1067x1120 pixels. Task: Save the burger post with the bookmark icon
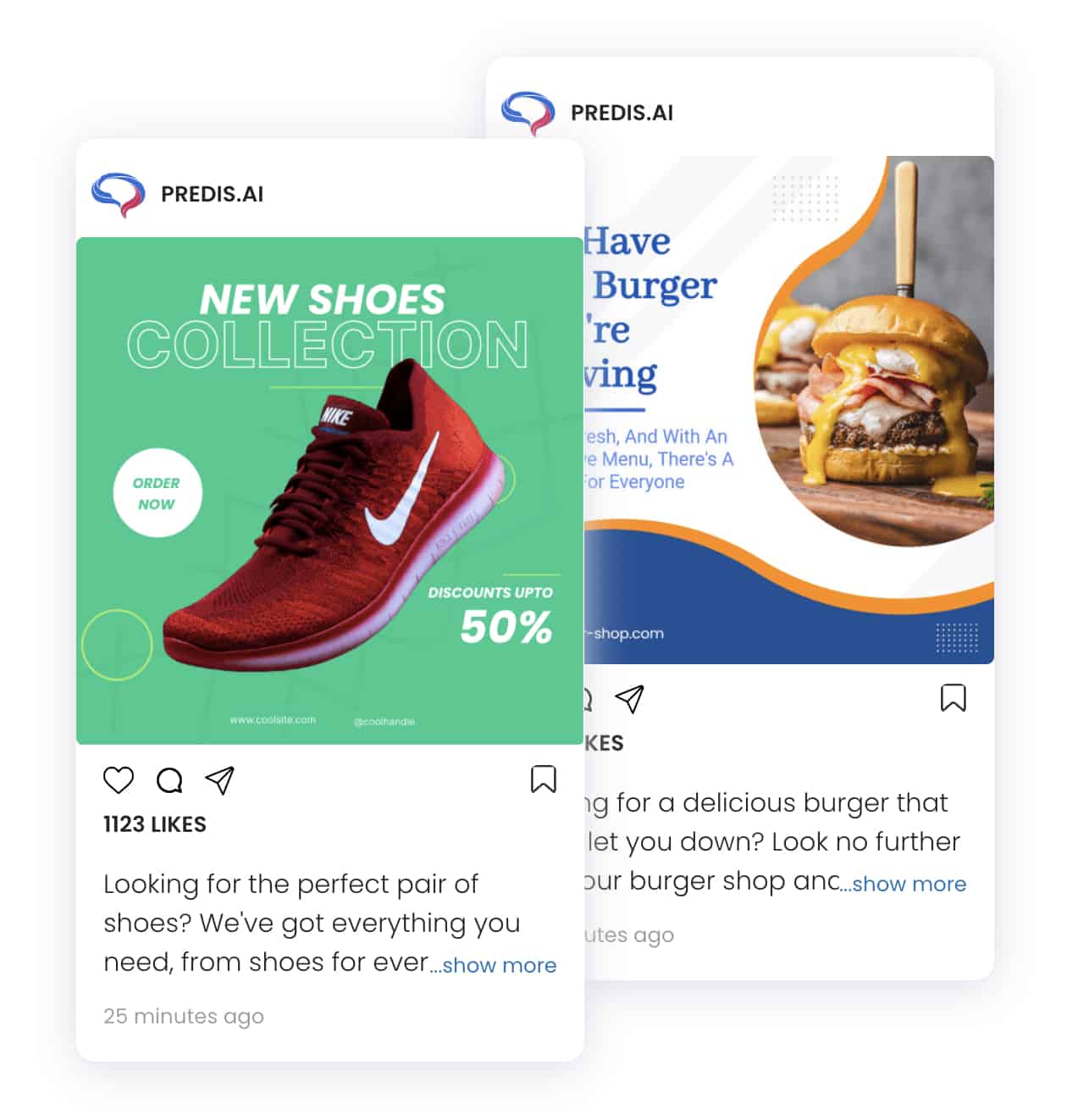[954, 696]
